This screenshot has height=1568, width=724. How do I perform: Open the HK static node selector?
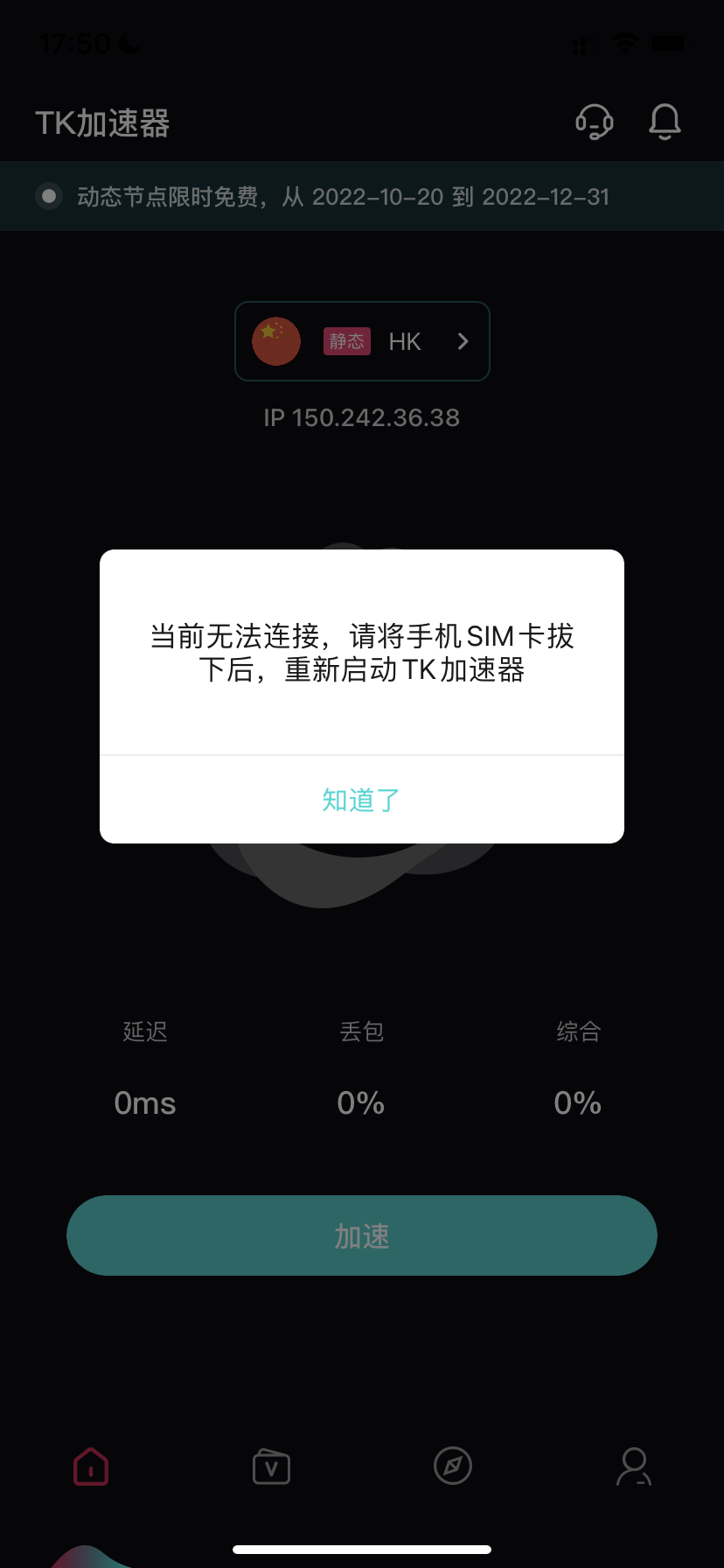362,341
